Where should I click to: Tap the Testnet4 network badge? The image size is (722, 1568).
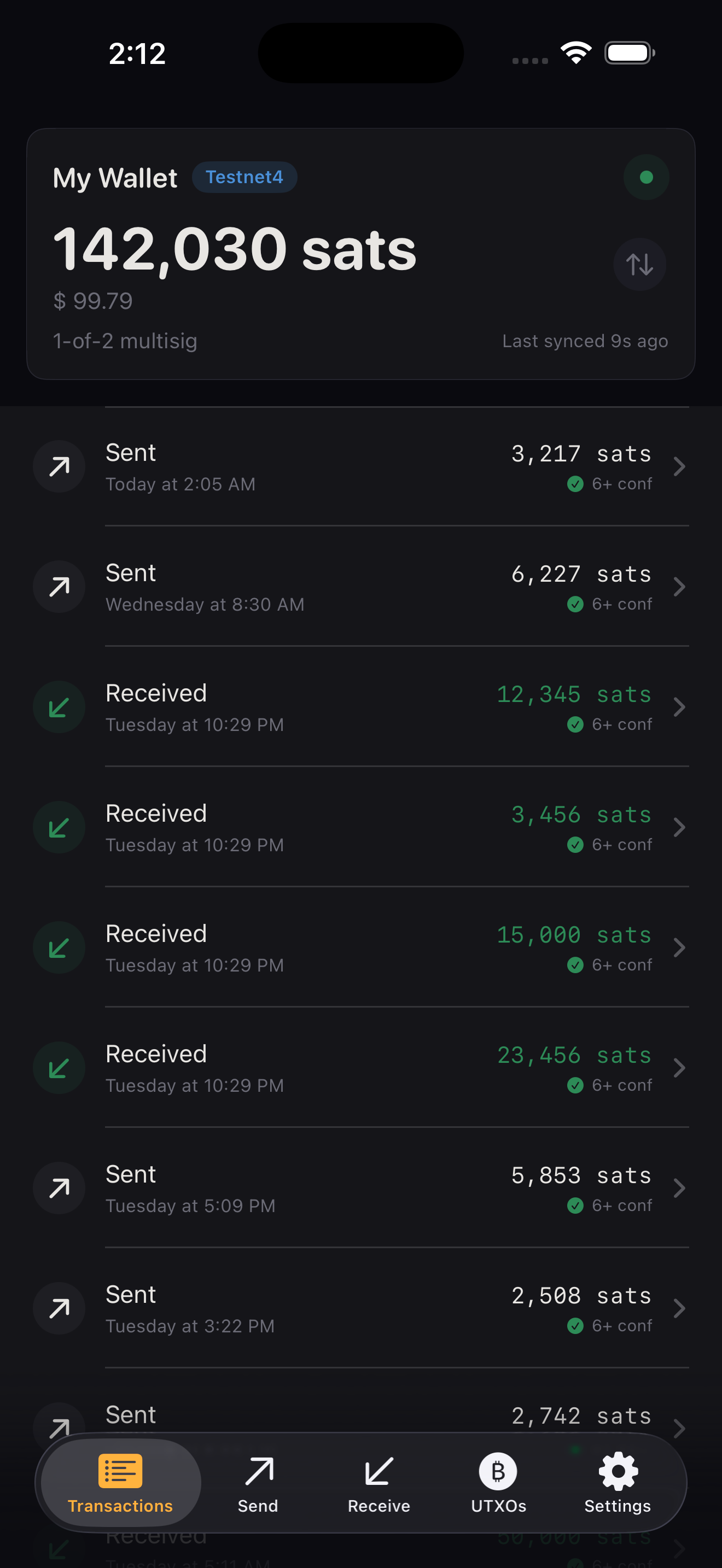pyautogui.click(x=244, y=177)
